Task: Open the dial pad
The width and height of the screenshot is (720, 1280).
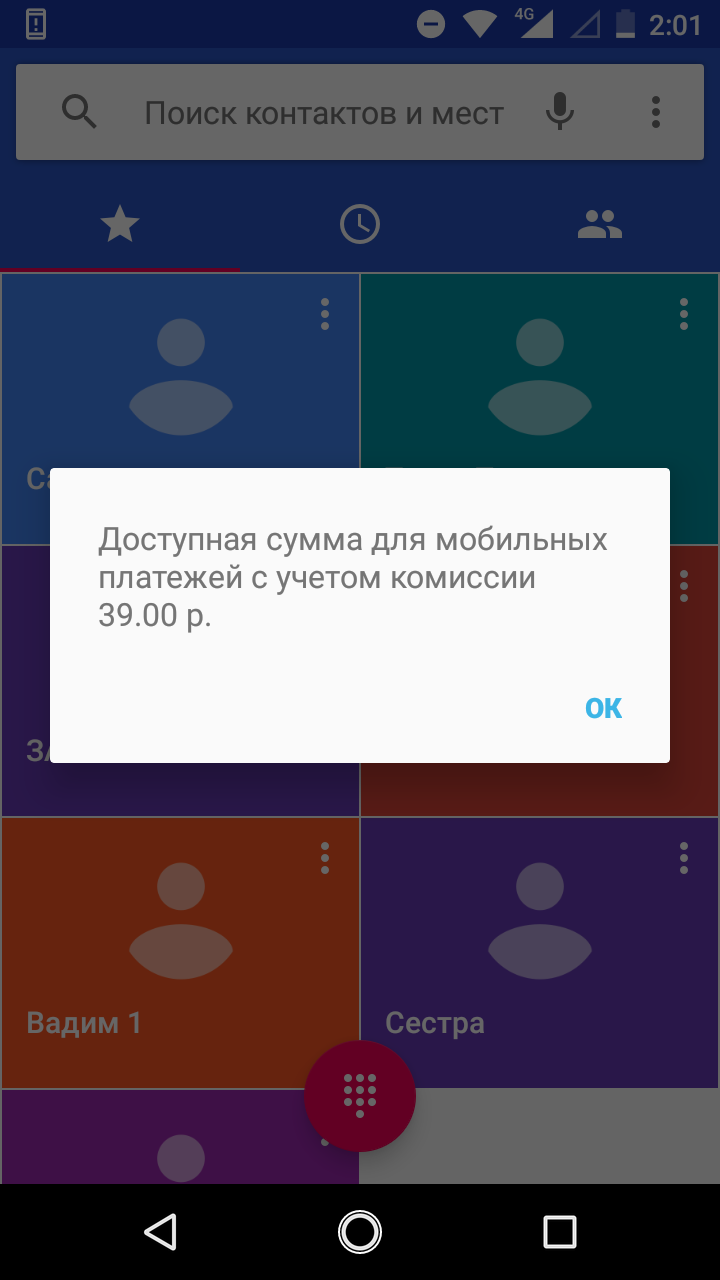Action: pos(360,1096)
